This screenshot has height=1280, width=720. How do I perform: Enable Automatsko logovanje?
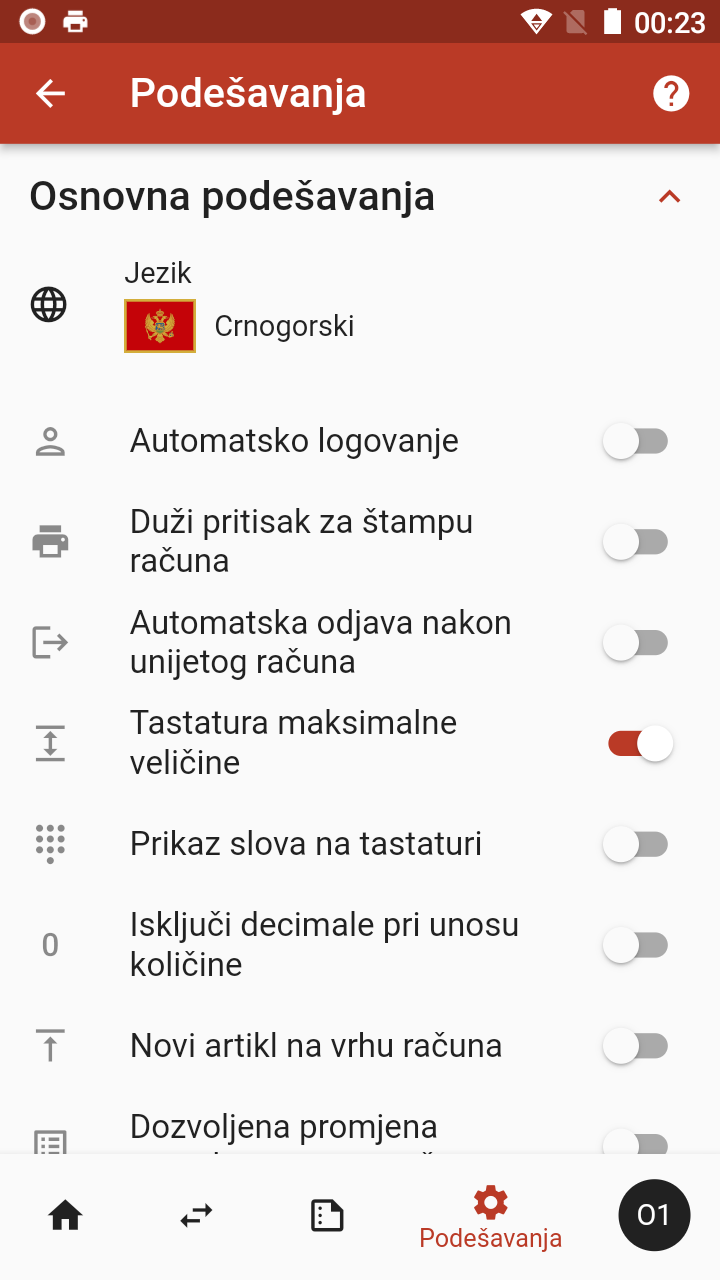point(637,440)
